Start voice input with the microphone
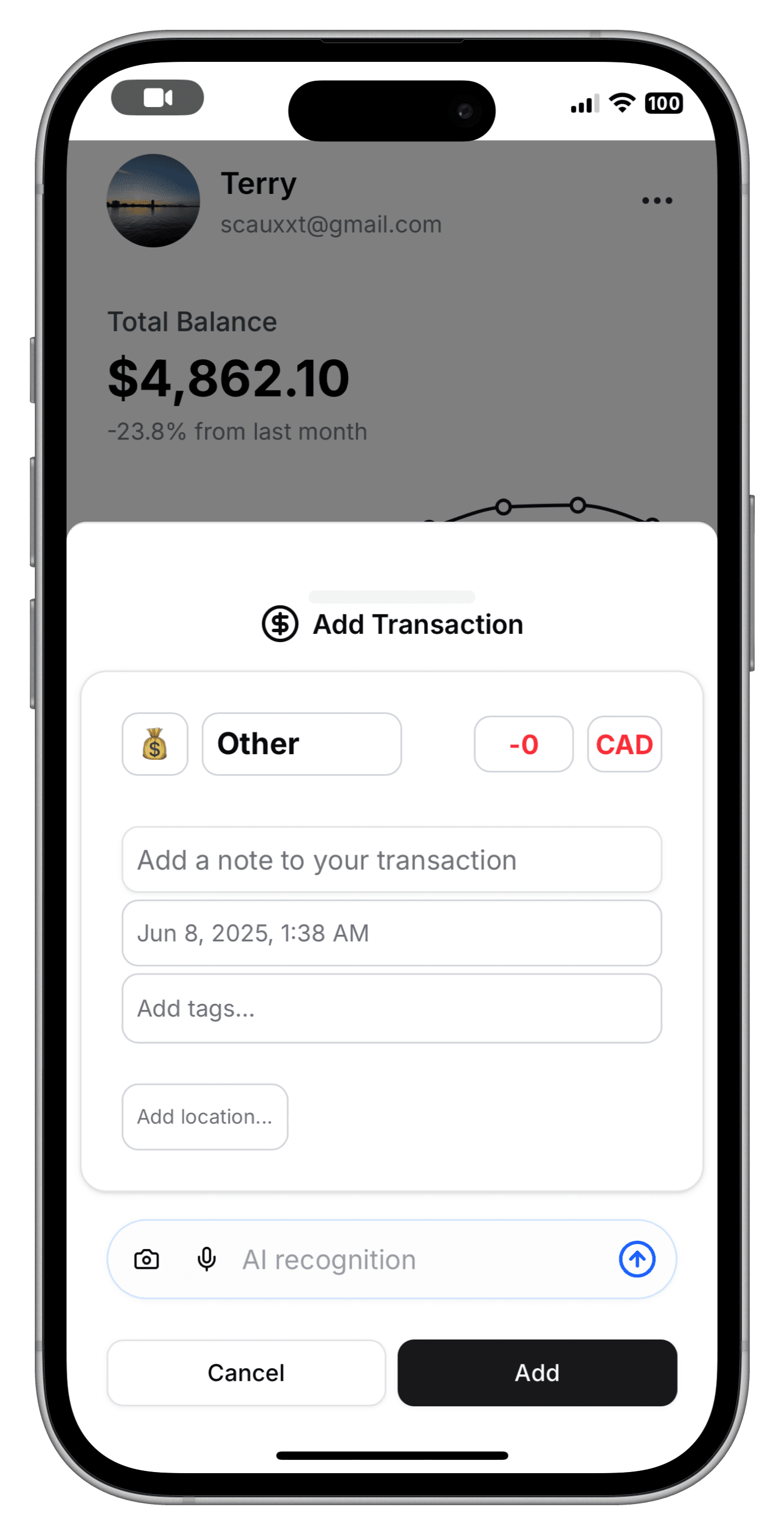 [206, 1259]
